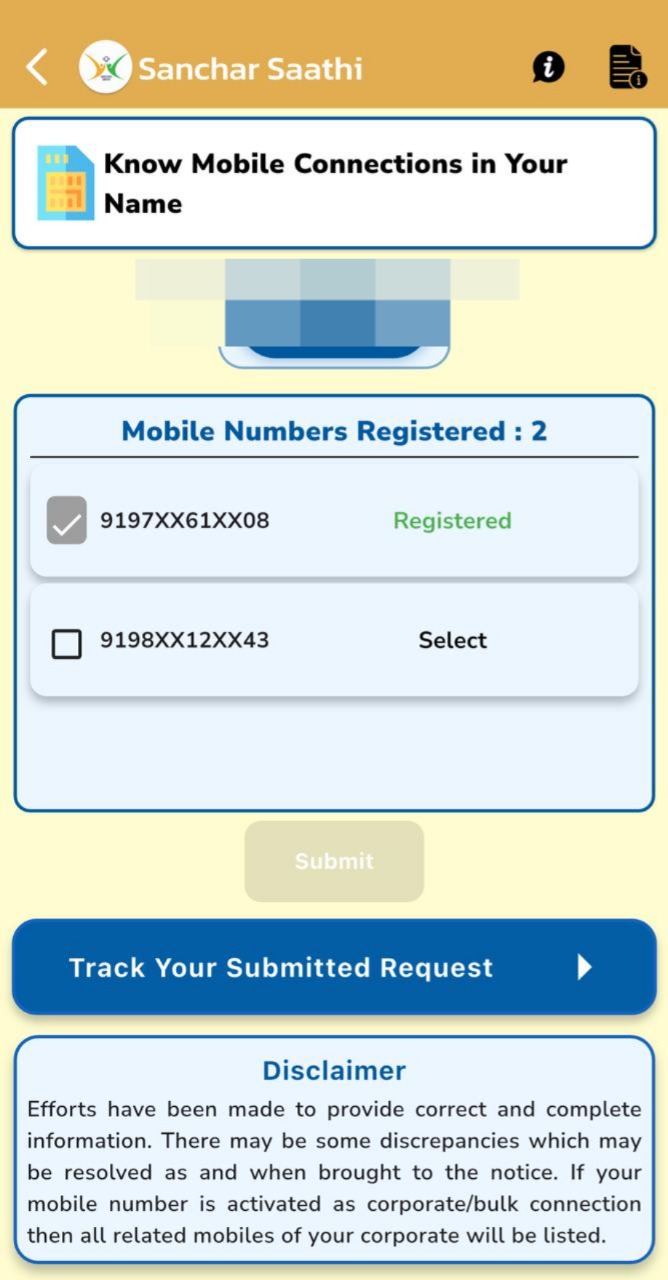Open Track Your Submitted Request

(x=334, y=968)
